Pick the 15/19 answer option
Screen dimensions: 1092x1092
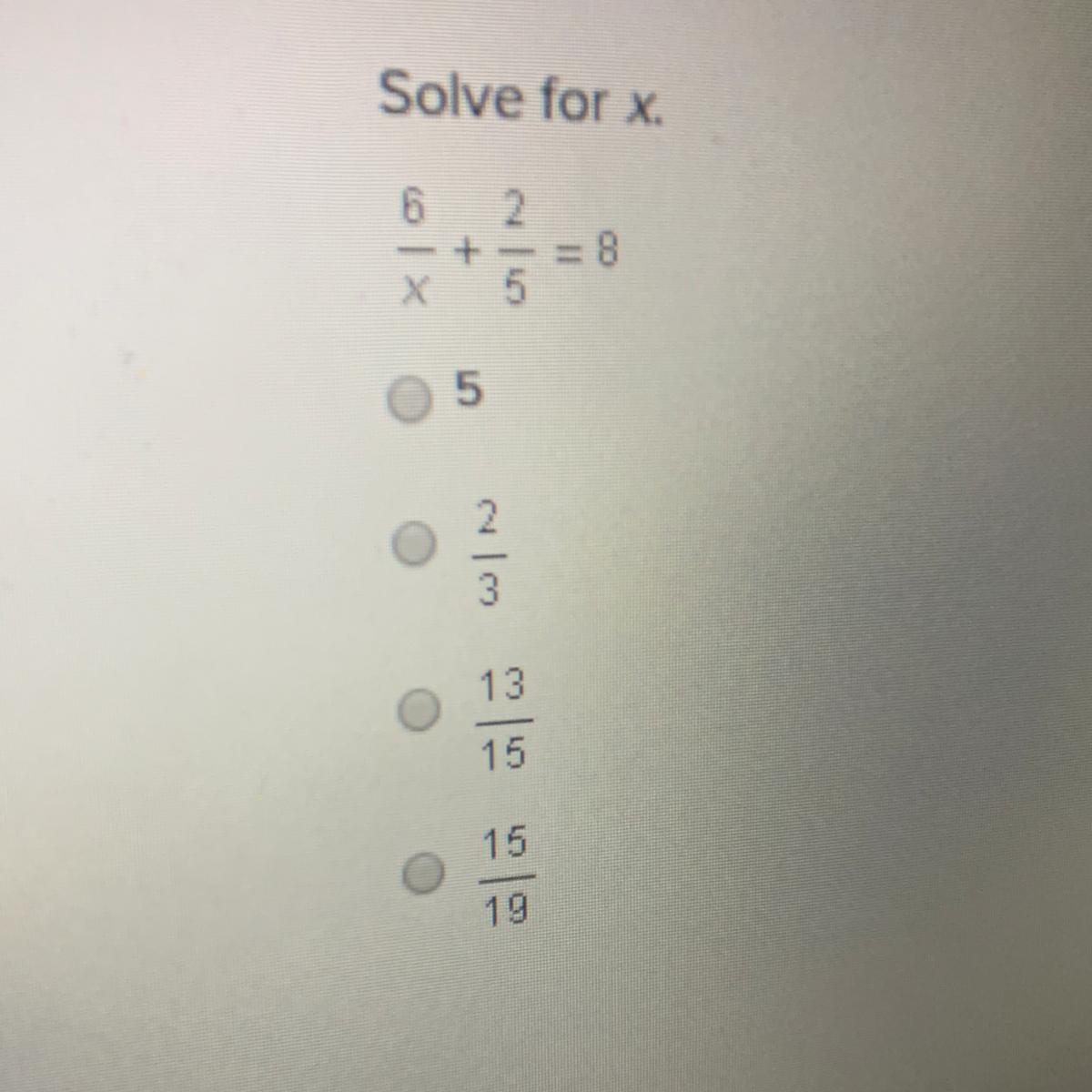click(423, 873)
